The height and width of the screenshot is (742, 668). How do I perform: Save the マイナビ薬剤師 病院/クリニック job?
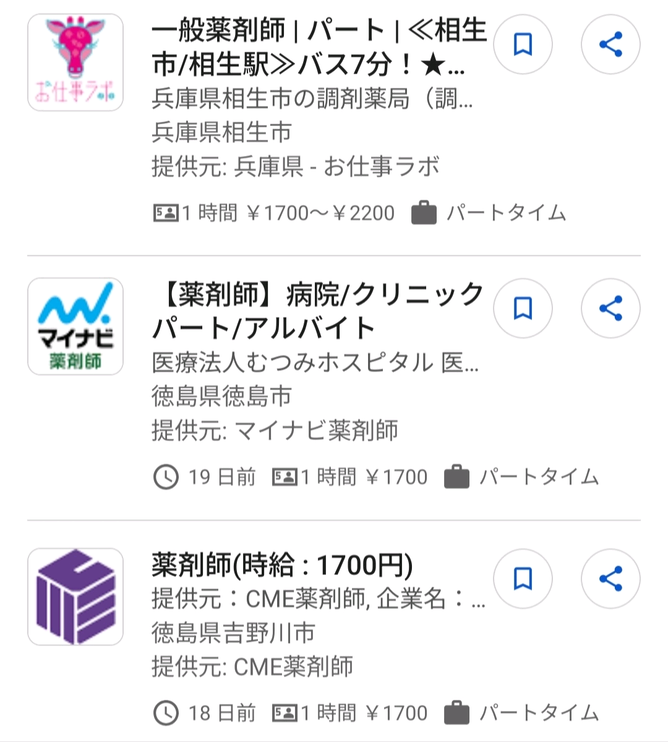pos(523,308)
